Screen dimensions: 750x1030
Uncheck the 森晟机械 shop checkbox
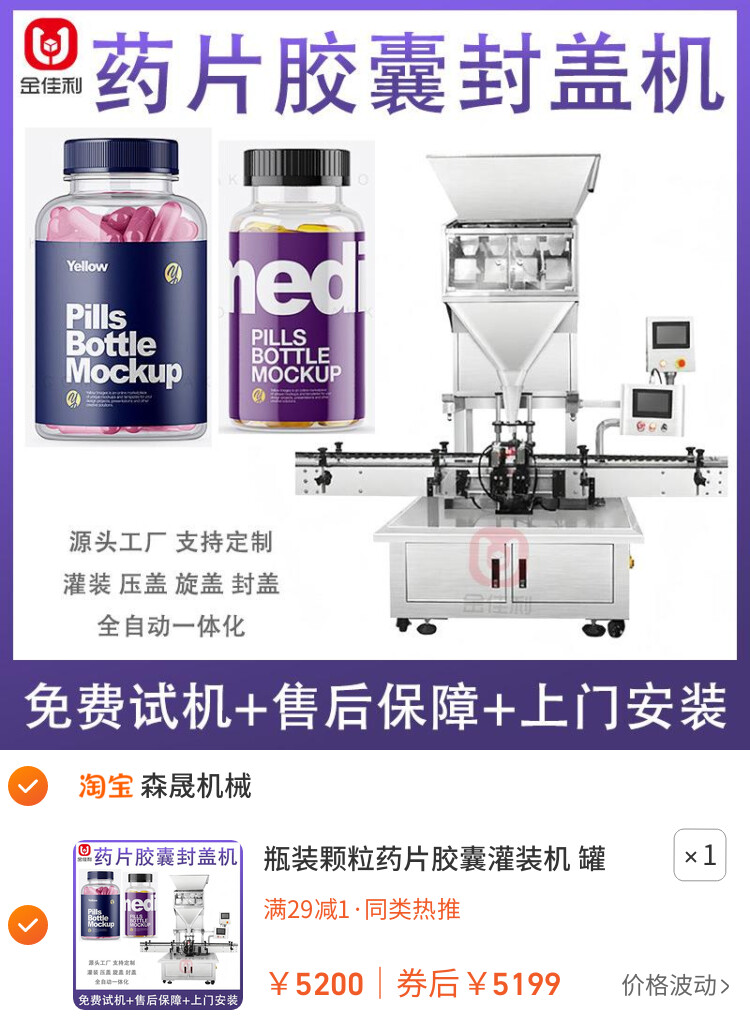click(28, 786)
